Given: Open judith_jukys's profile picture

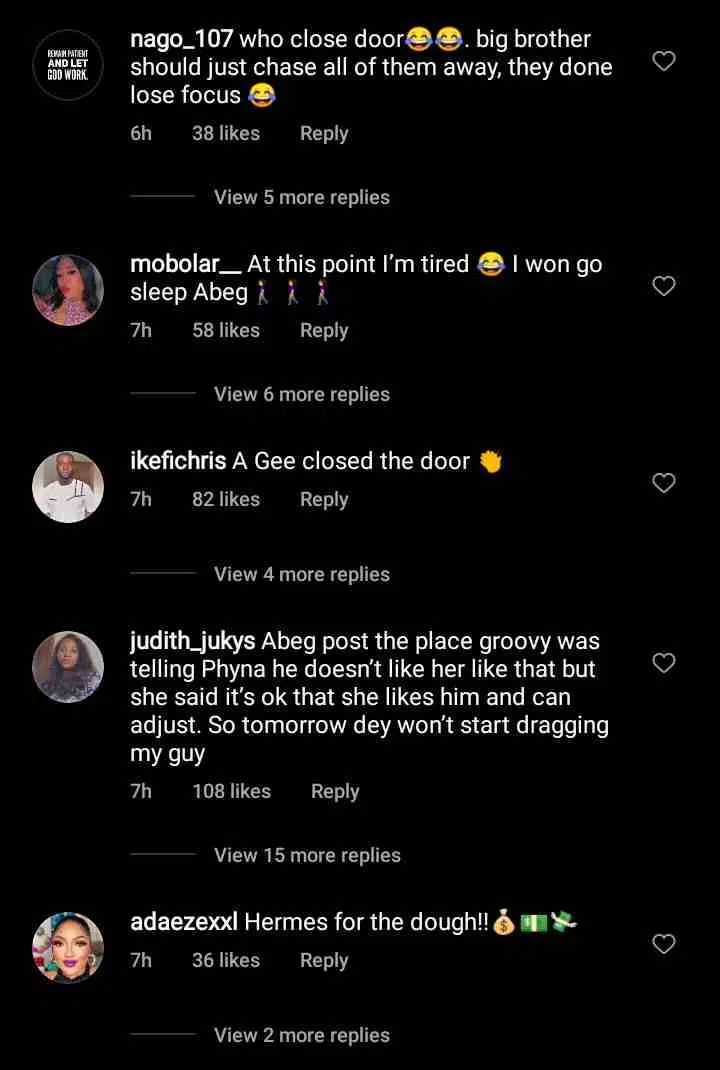Looking at the screenshot, I should (x=68, y=667).
